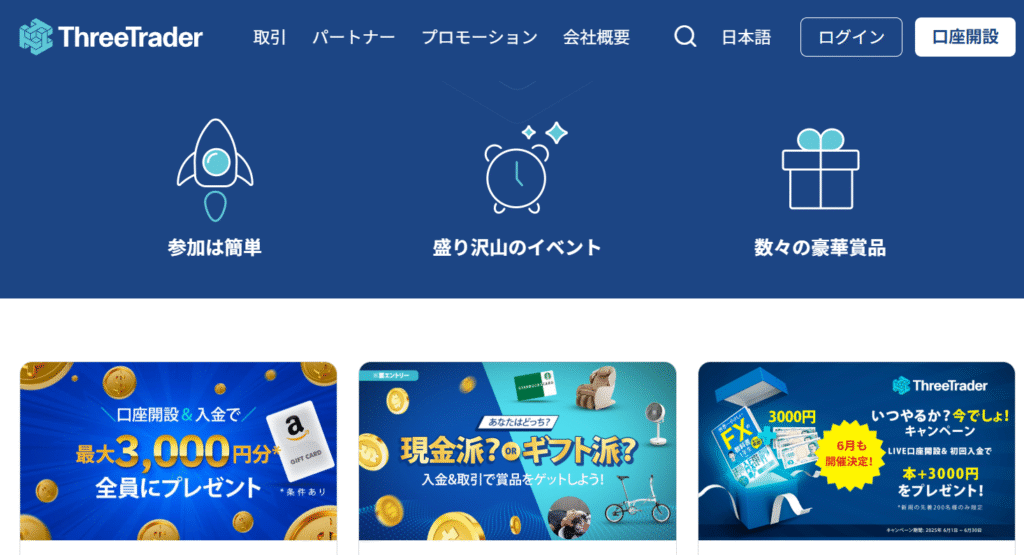
Task: Open the プロモーション menu
Action: tap(479, 37)
